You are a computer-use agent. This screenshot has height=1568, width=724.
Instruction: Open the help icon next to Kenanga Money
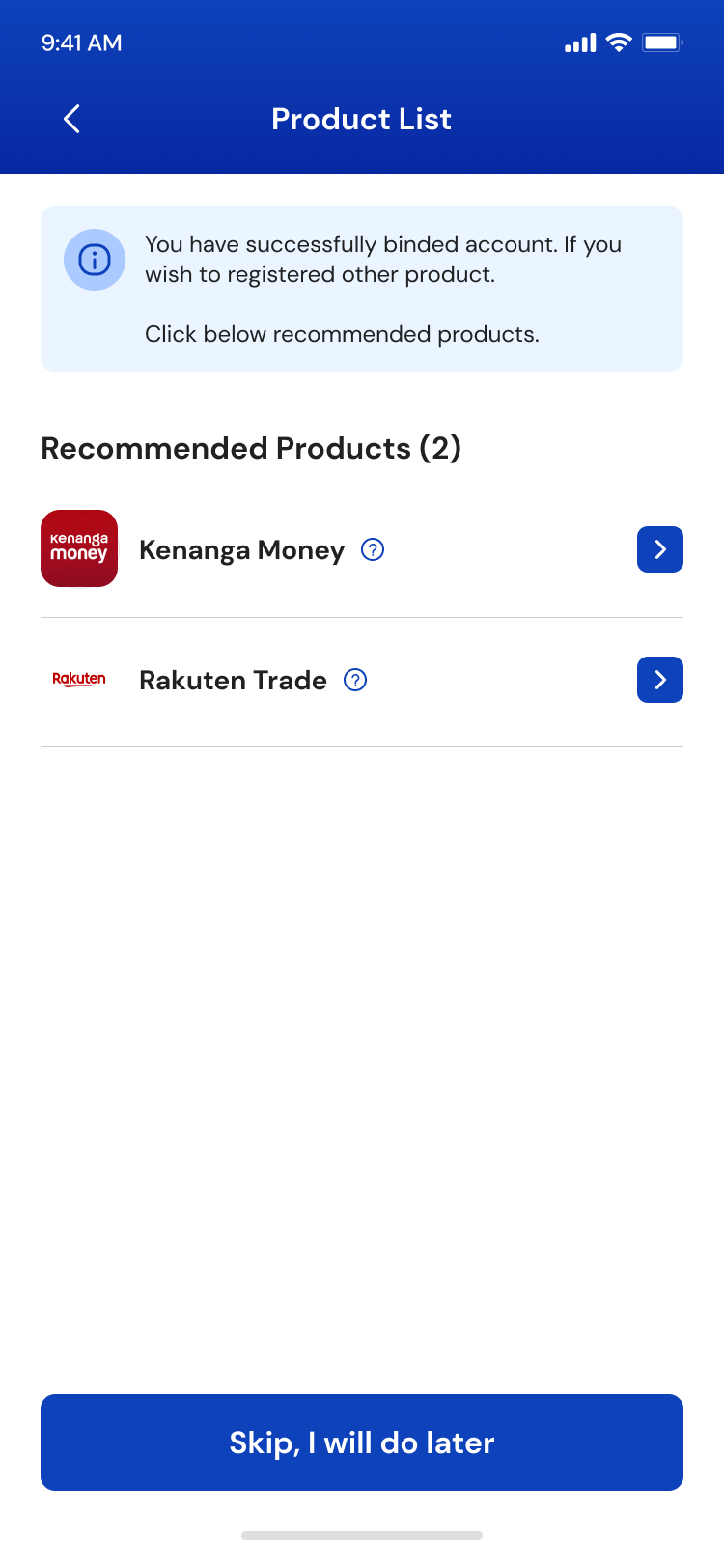(373, 549)
